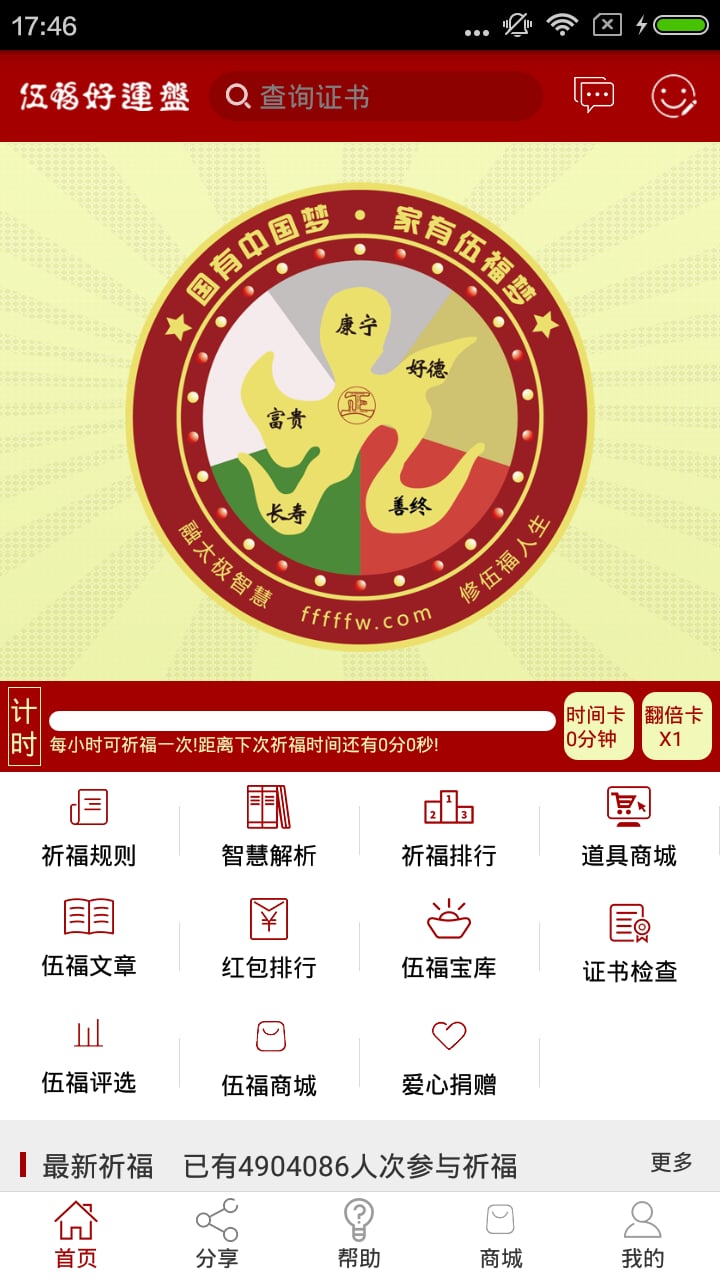Open 伍福评选
Viewport: 720px width, 1280px height.
89,1056
